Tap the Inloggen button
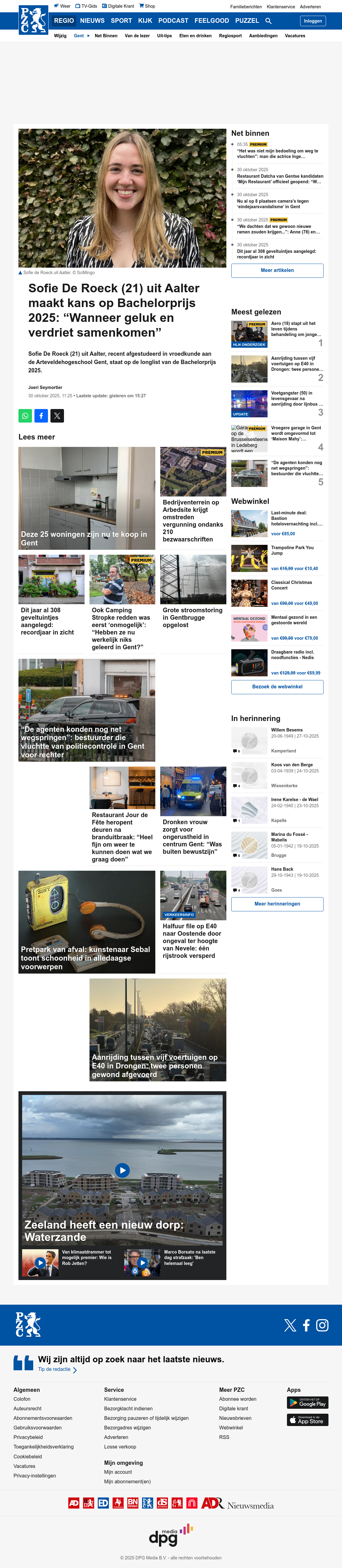 click(x=313, y=21)
